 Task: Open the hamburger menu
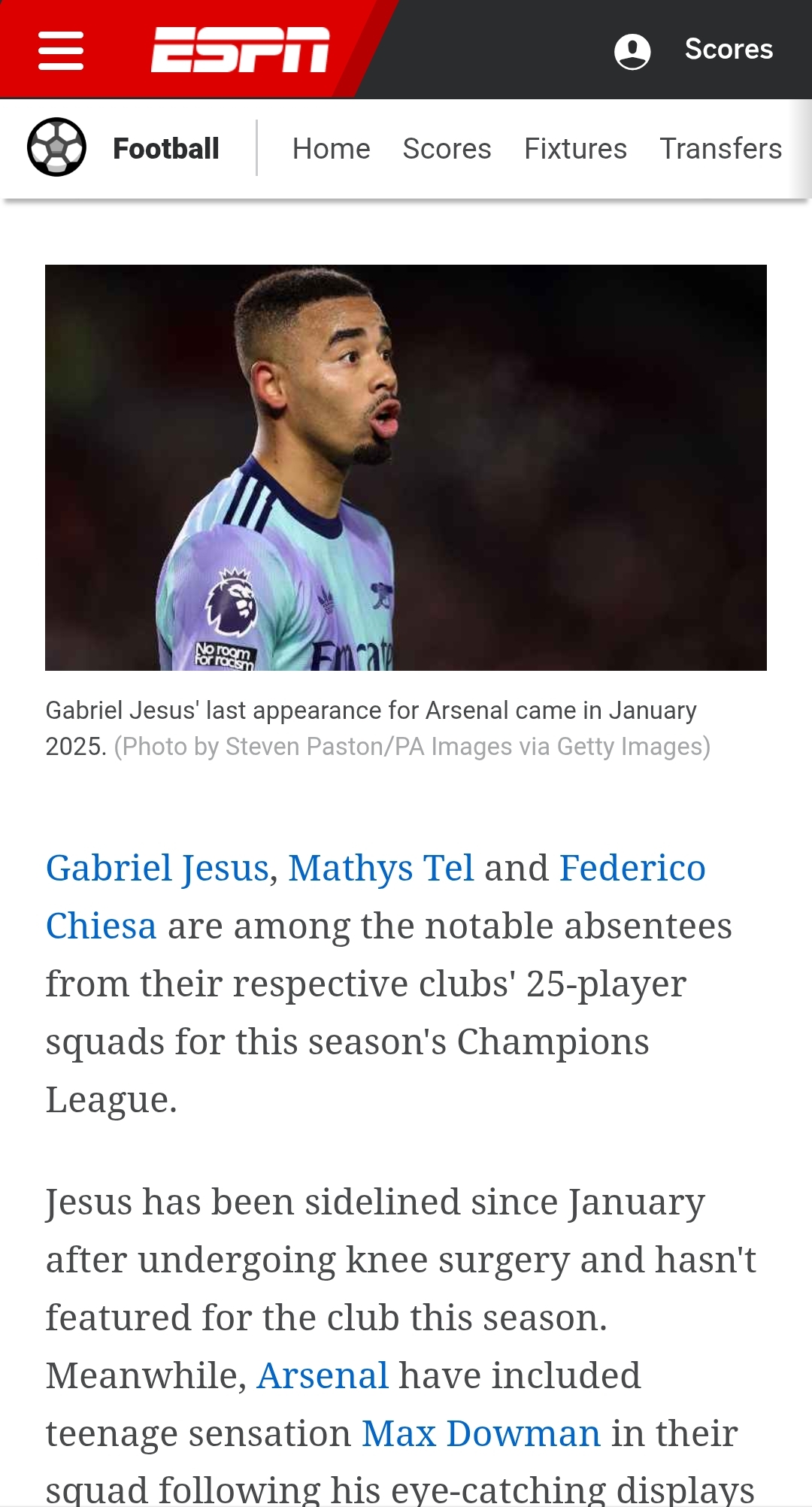tap(61, 50)
